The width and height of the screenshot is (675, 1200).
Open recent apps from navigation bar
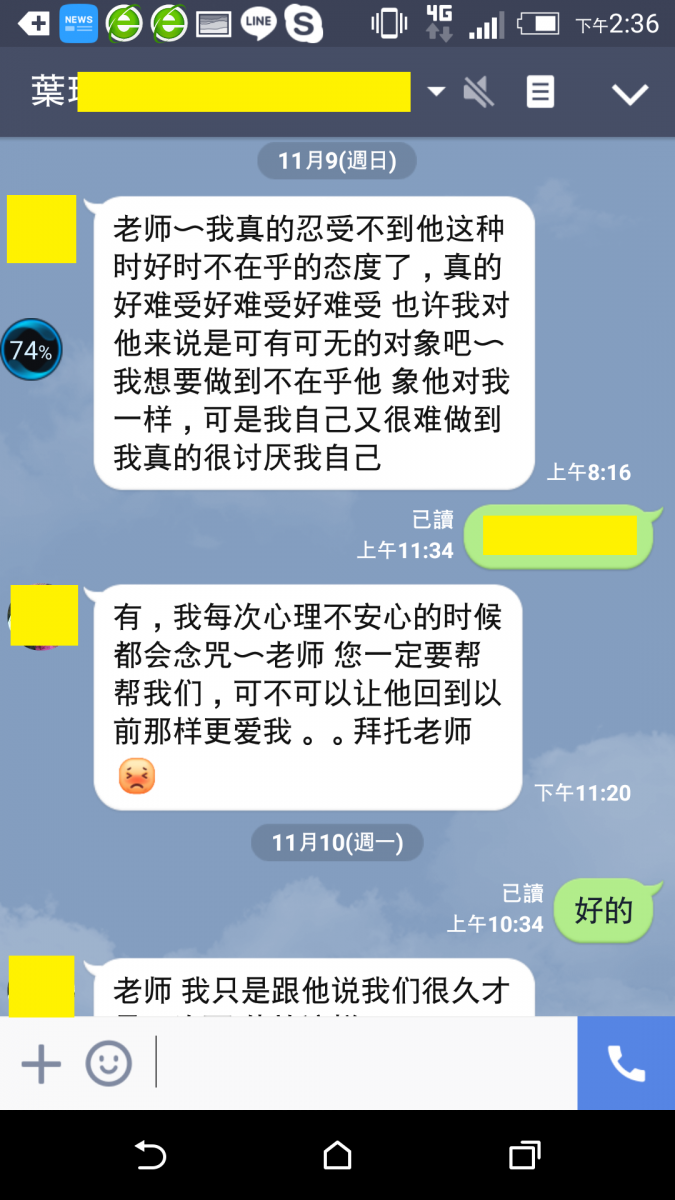pyautogui.click(x=524, y=1156)
